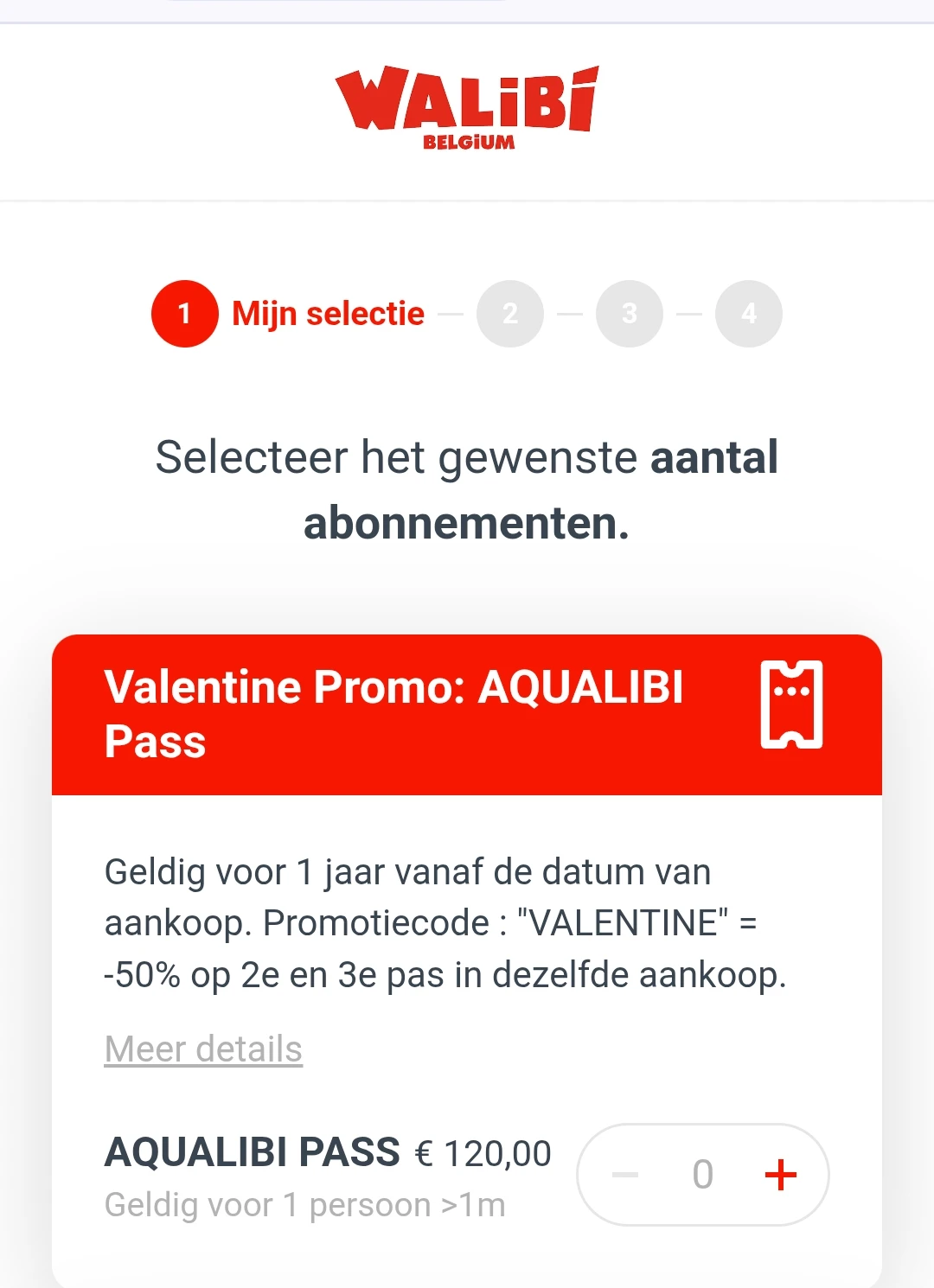Image resolution: width=934 pixels, height=1288 pixels.
Task: Click the VALENTINE promo code description text
Action: [x=445, y=921]
